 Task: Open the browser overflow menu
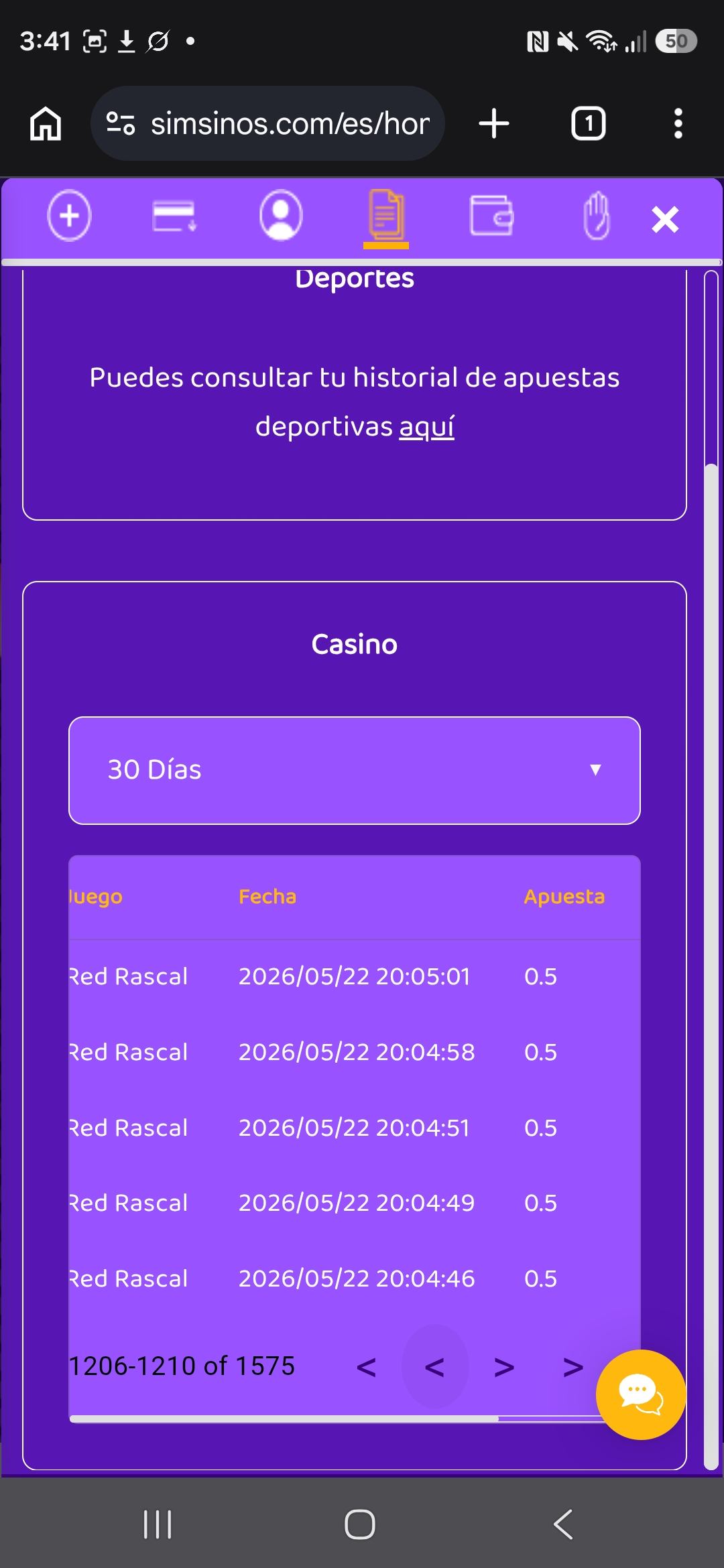click(x=678, y=124)
